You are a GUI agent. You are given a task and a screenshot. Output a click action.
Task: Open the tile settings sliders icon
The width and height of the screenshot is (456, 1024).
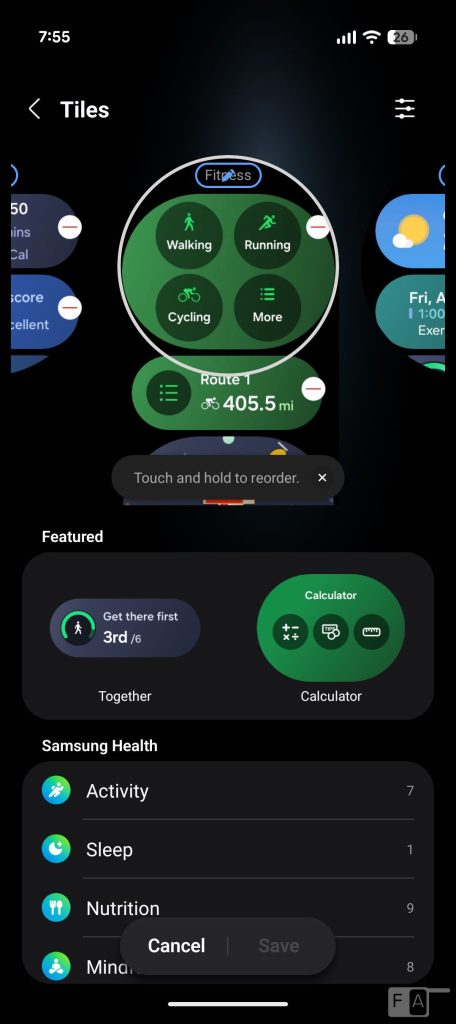(x=404, y=108)
